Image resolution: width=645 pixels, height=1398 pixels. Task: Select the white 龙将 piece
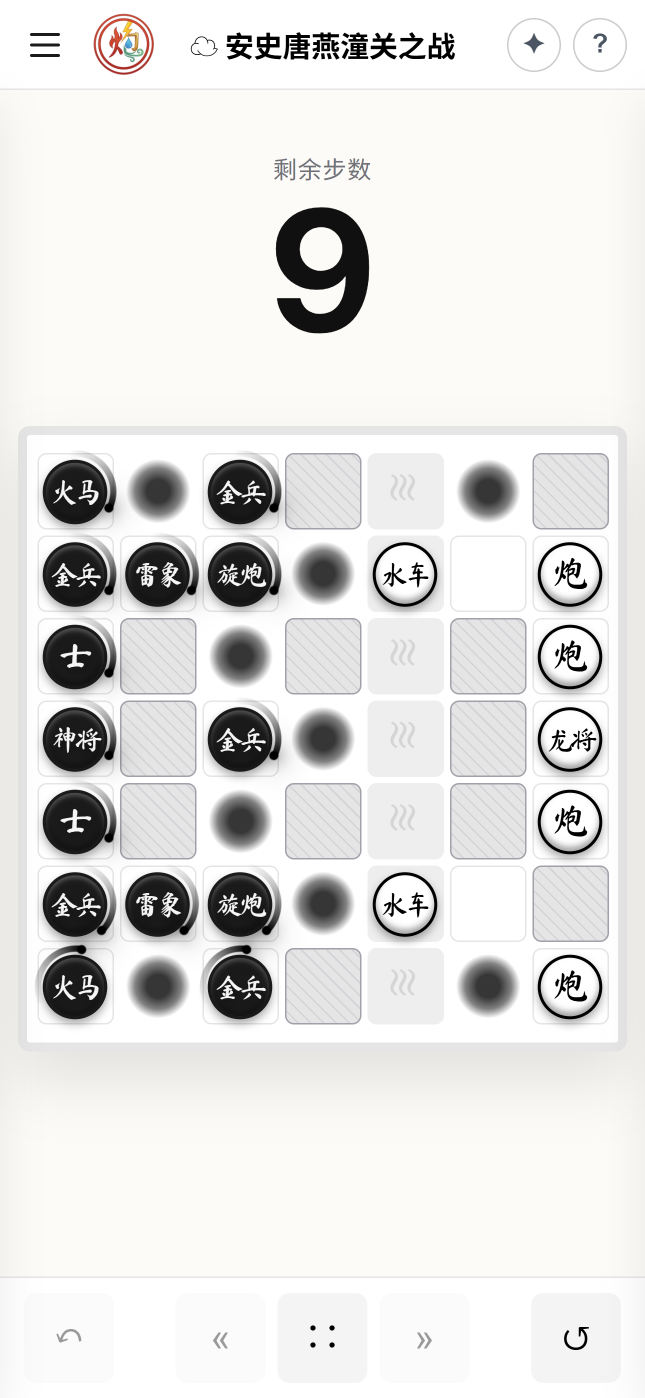point(570,740)
